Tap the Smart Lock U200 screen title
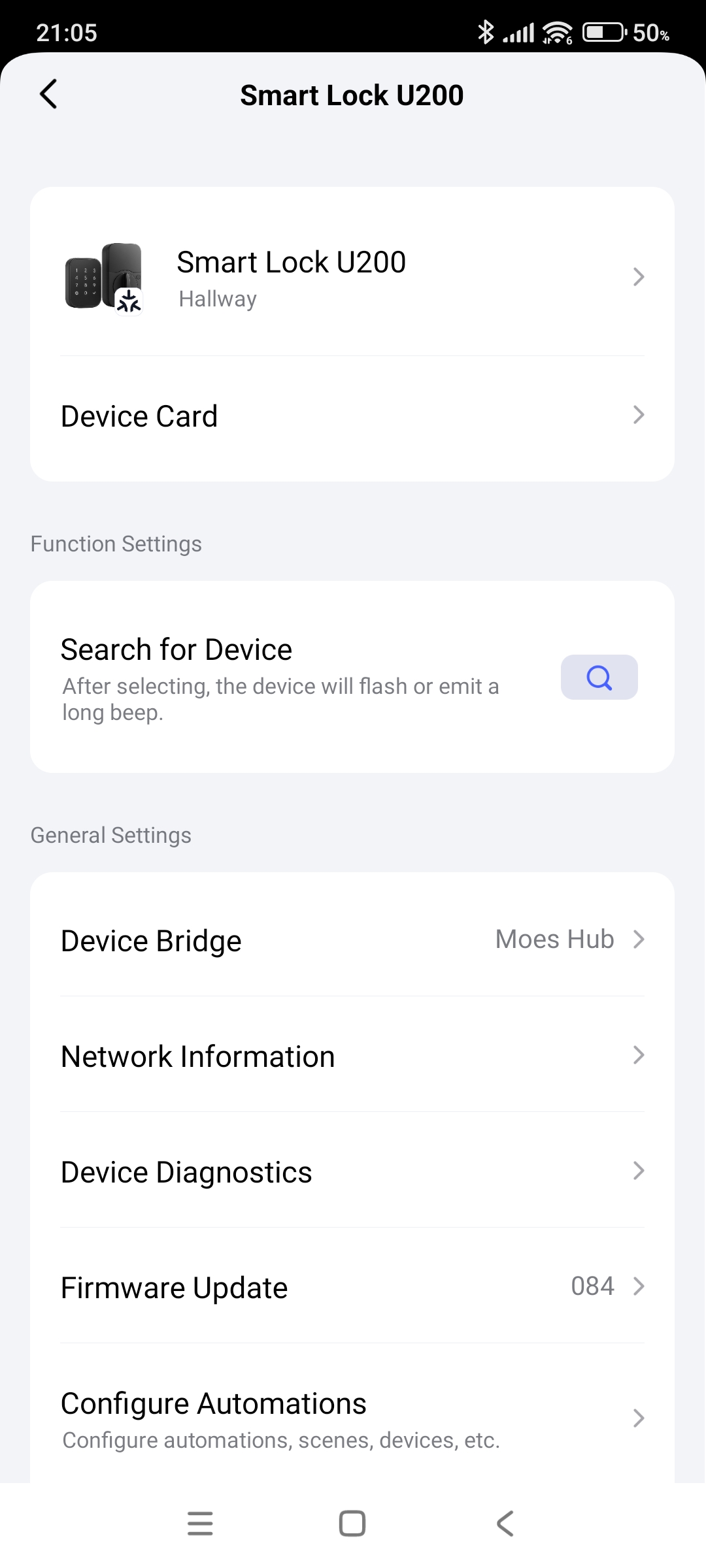The height and width of the screenshot is (1568, 706). coord(352,95)
